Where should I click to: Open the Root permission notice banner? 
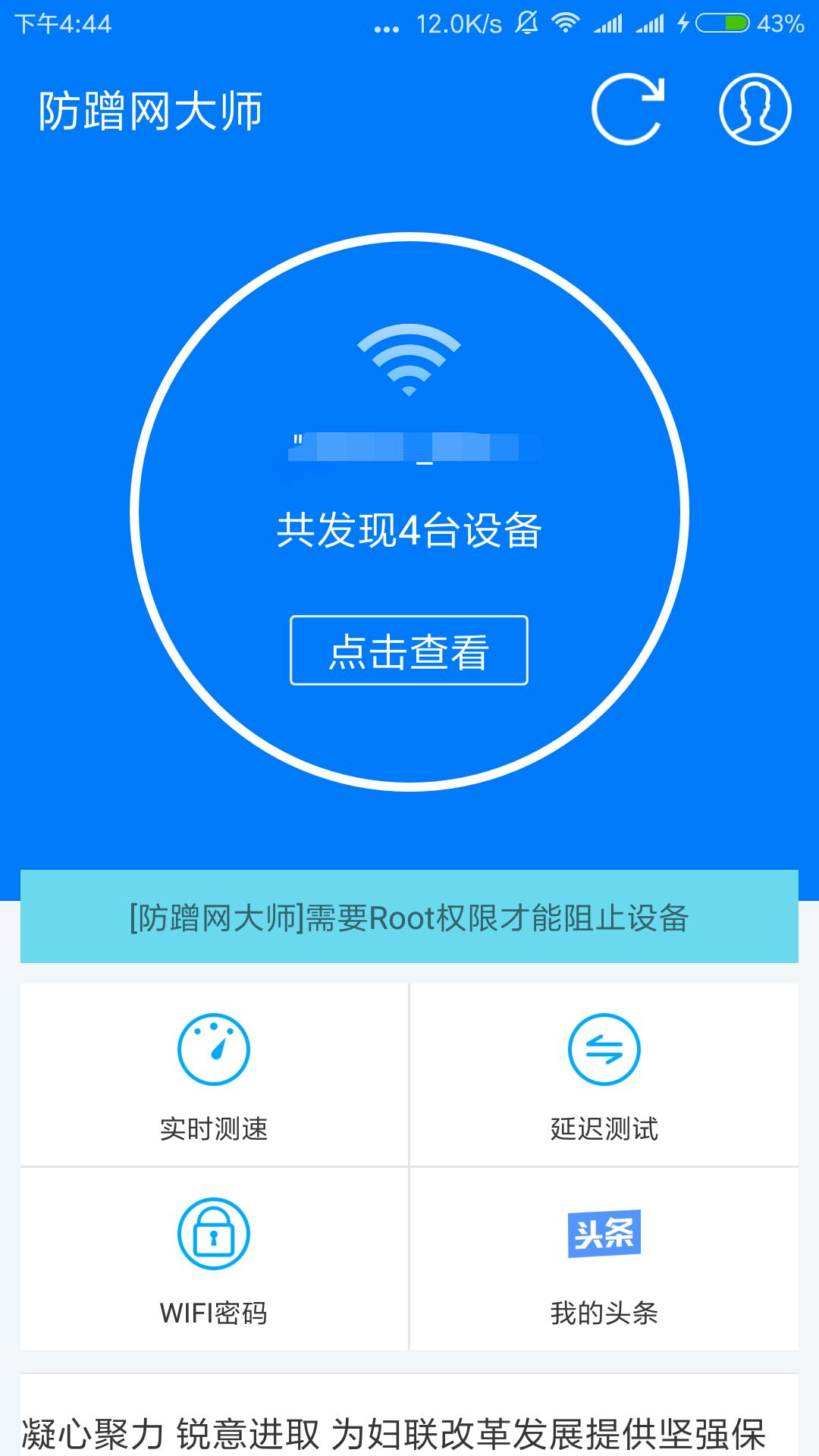tap(409, 917)
